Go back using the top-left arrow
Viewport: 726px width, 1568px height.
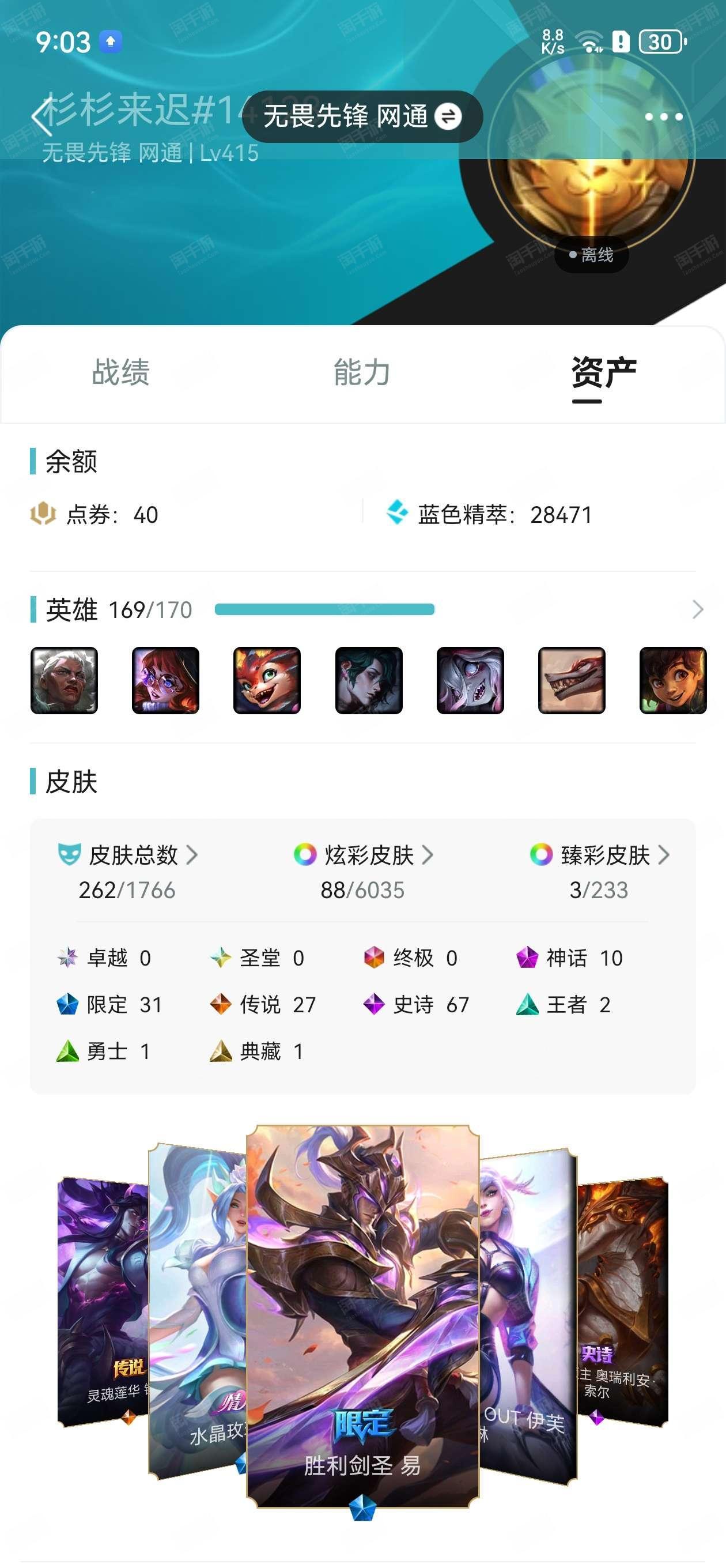(41, 116)
